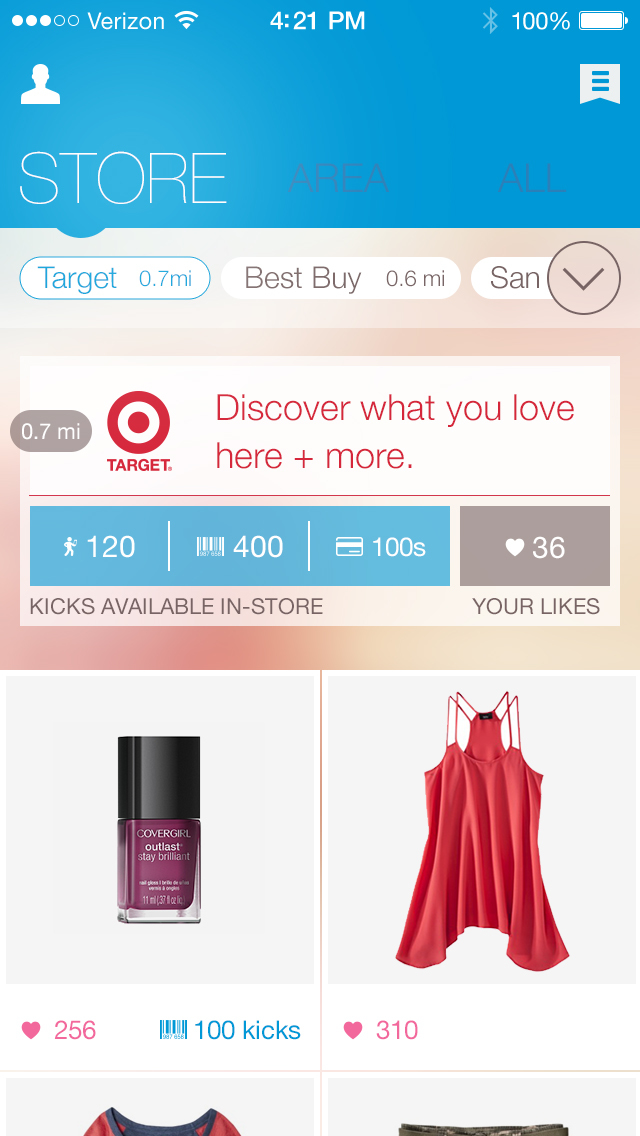View the 400 scan kicks
Viewport: 640px width, 1136px height.
click(x=240, y=546)
